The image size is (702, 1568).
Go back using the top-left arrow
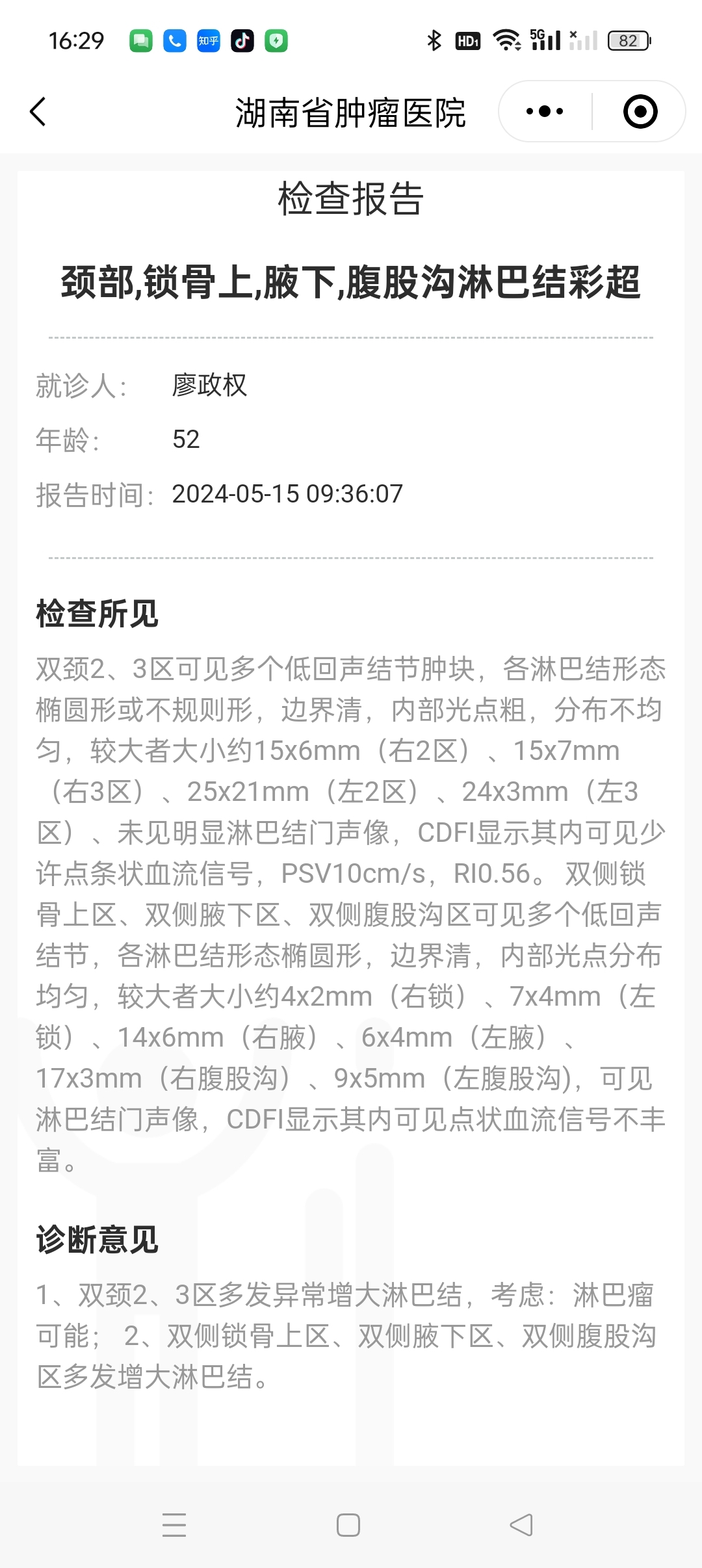(x=38, y=112)
